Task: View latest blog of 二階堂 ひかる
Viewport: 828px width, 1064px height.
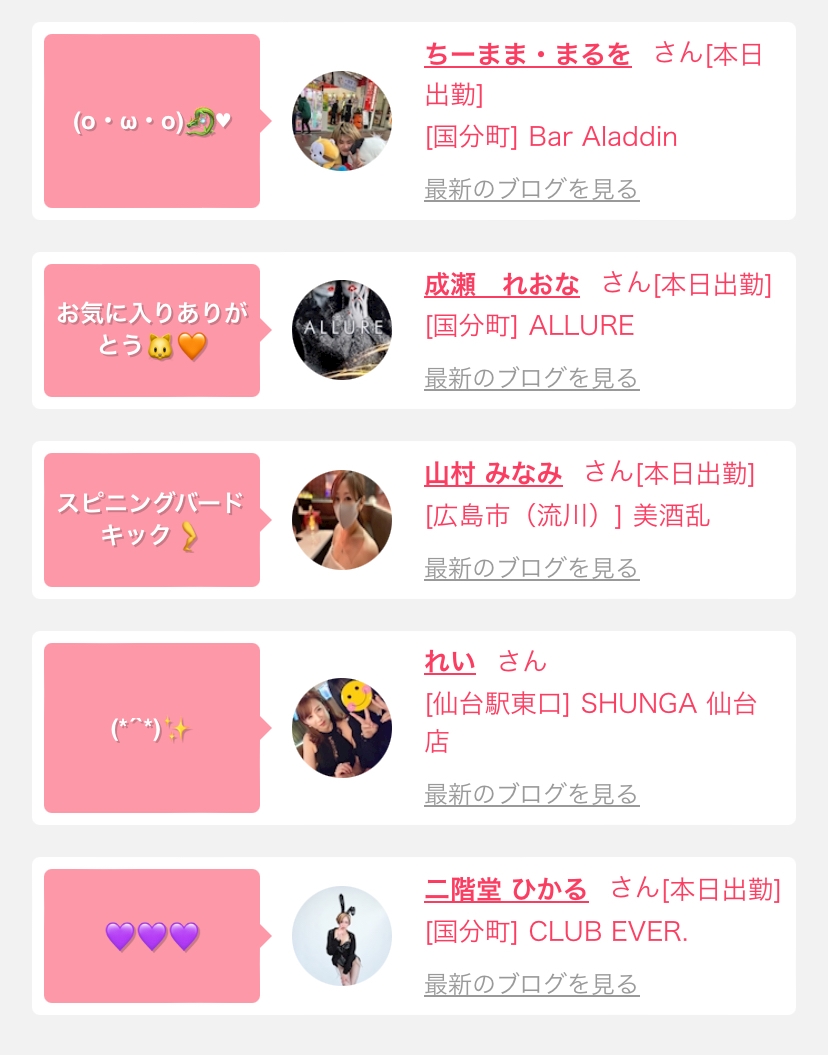Action: click(x=531, y=984)
